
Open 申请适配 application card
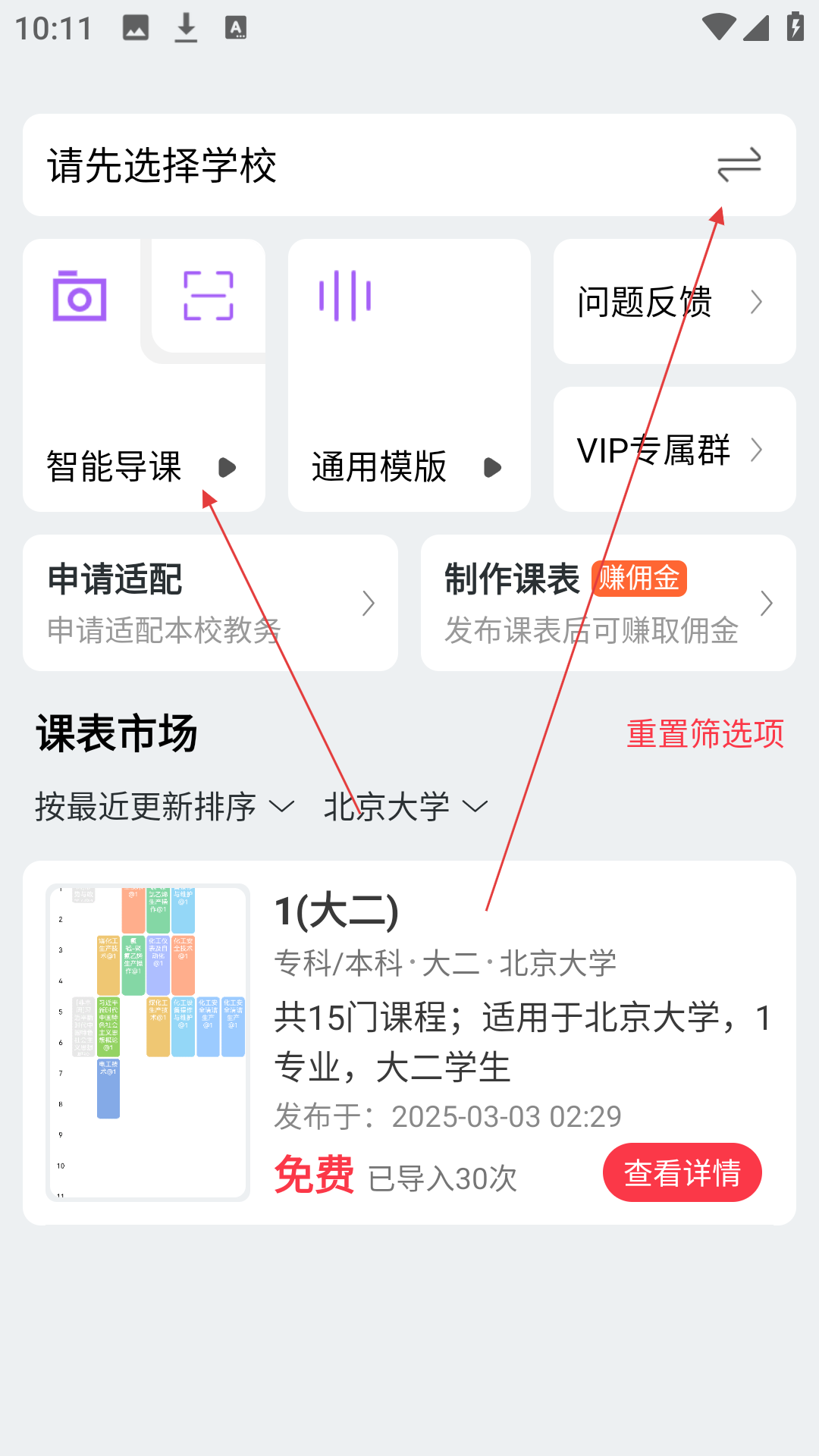[210, 603]
